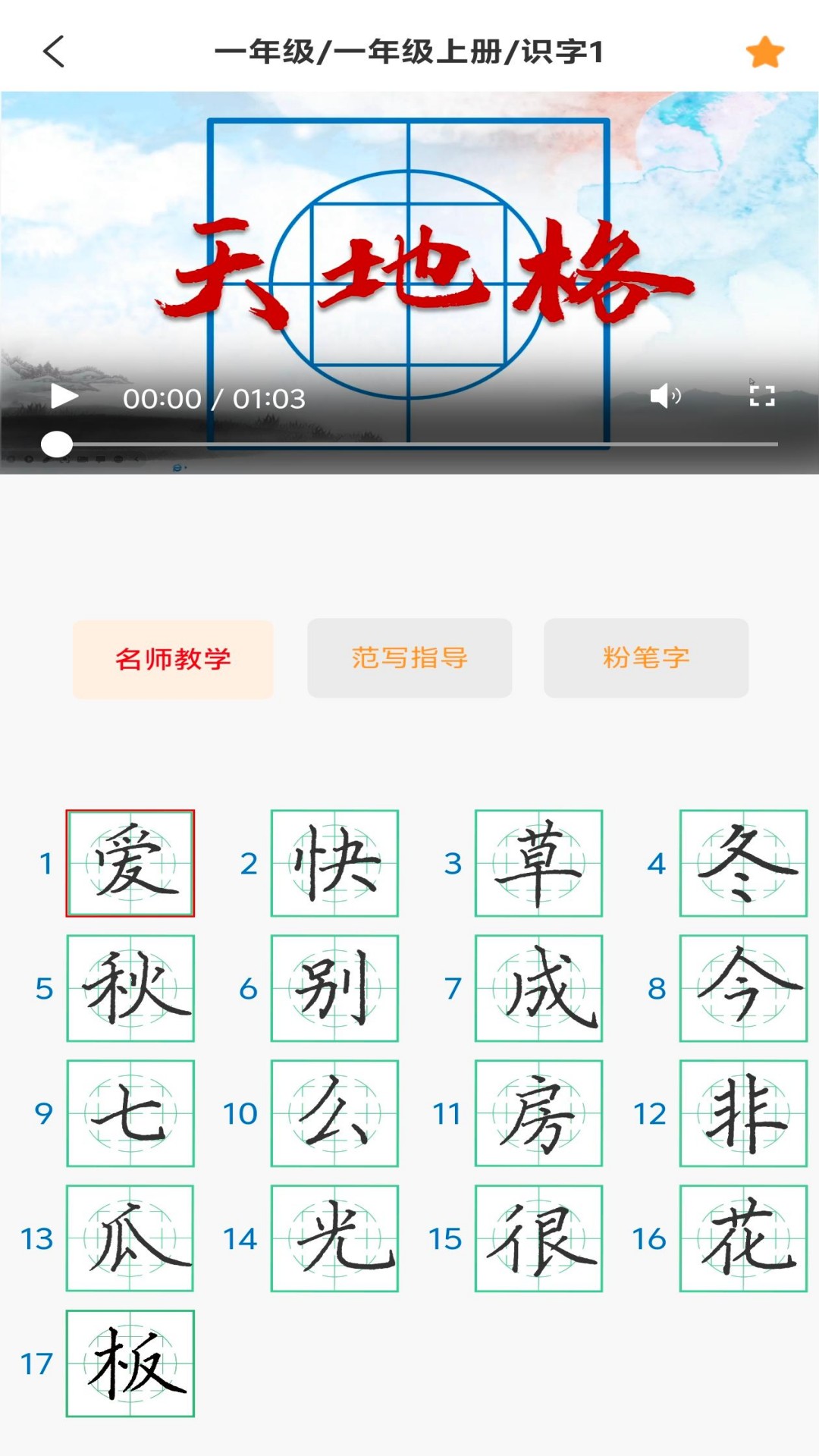Screen dimensions: 819x1456
Task: Select character 草 numbered 3
Action: (538, 863)
